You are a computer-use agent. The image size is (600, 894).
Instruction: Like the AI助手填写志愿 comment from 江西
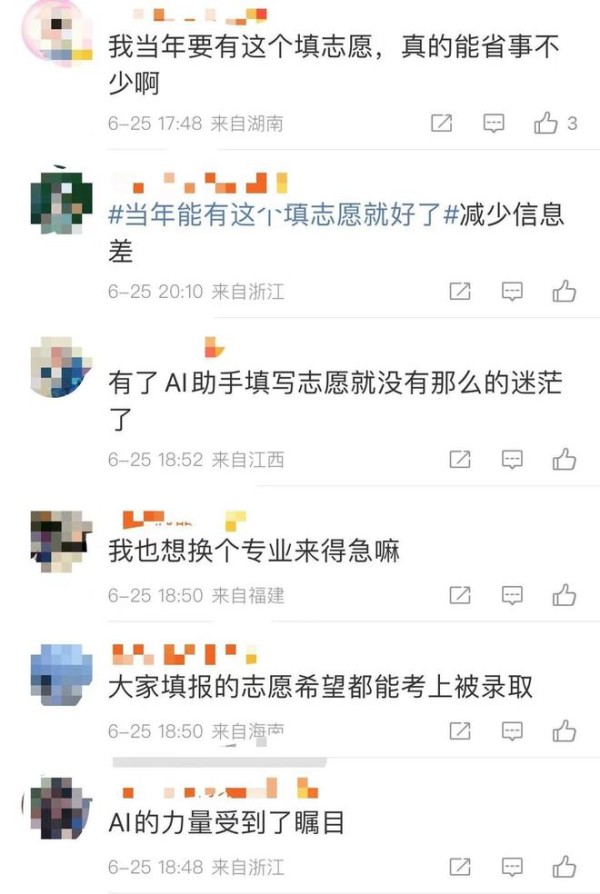564,460
